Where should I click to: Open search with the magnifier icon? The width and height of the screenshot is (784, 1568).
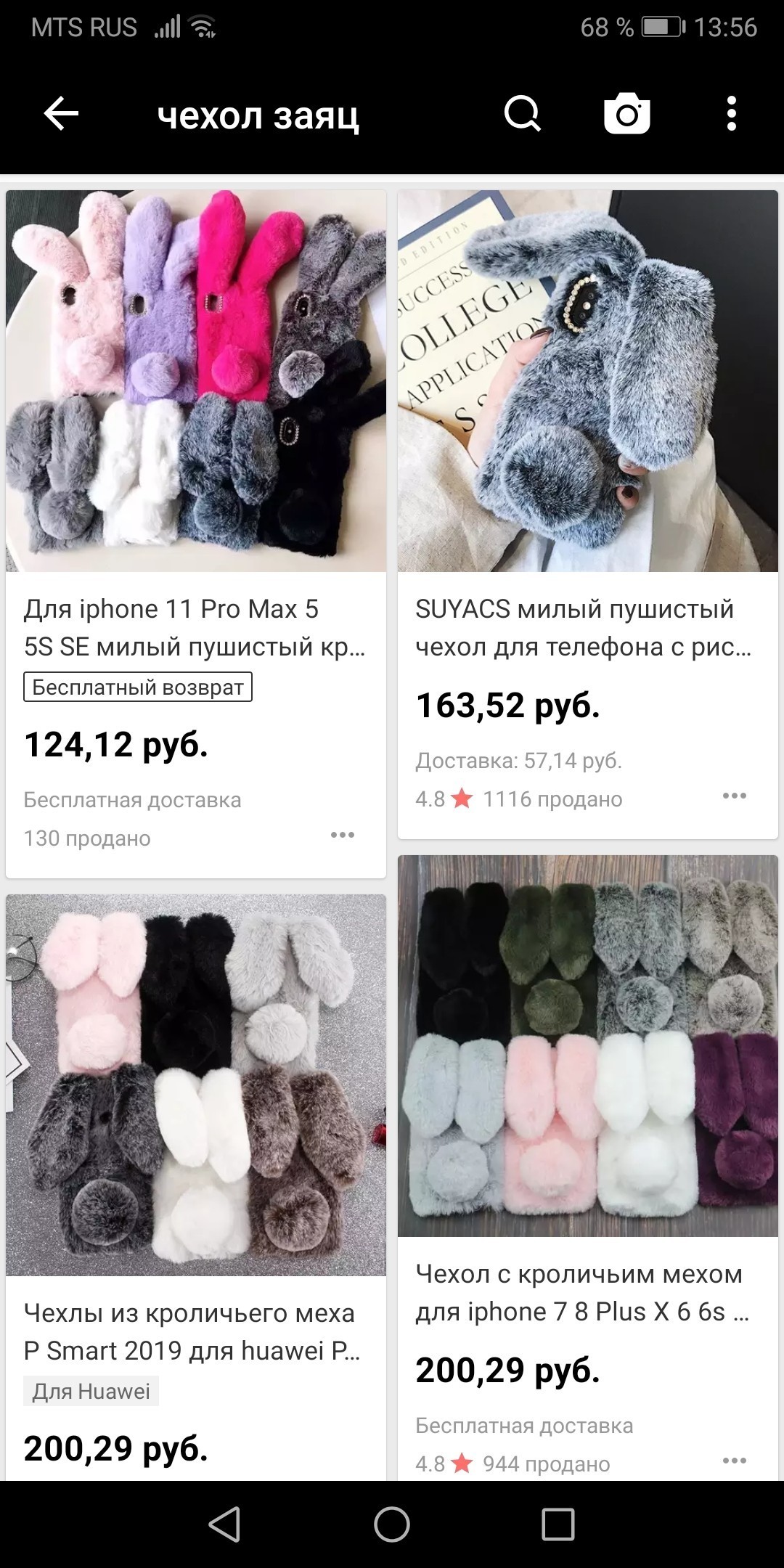[523, 115]
